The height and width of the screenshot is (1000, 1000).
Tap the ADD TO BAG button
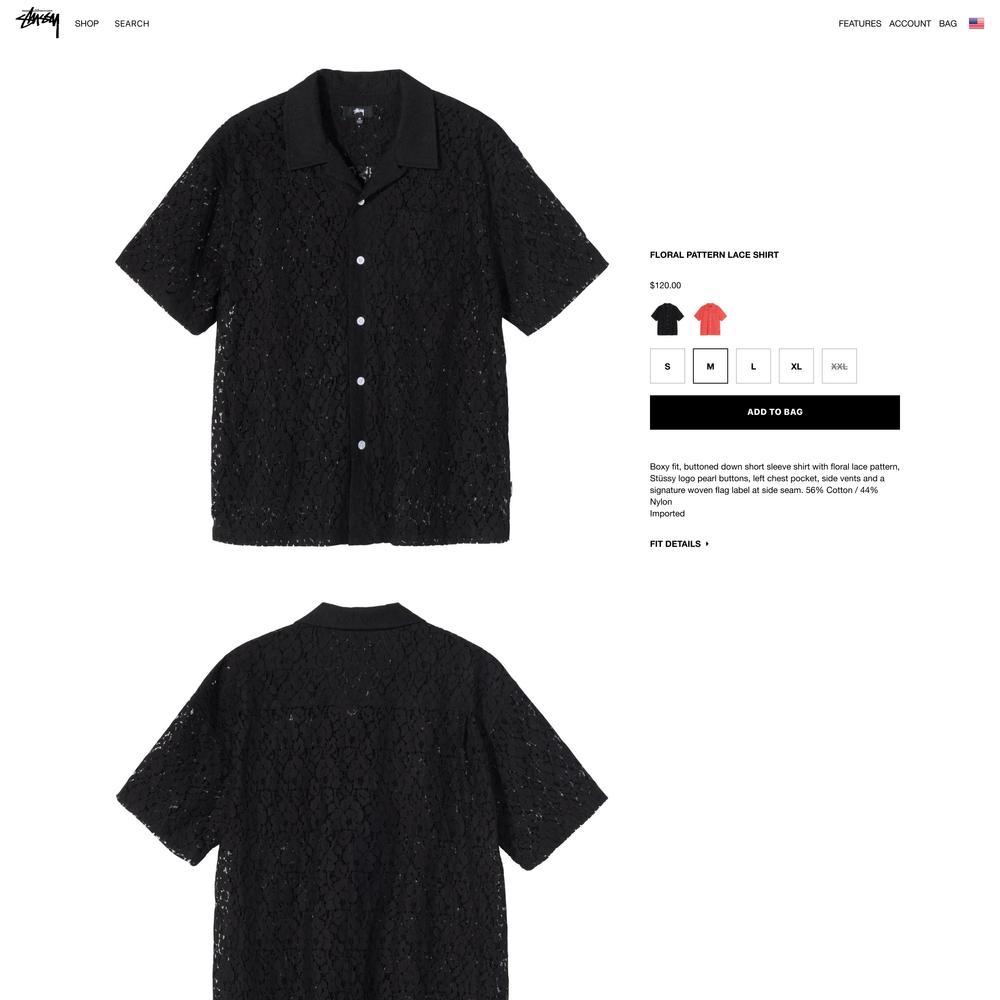[774, 412]
